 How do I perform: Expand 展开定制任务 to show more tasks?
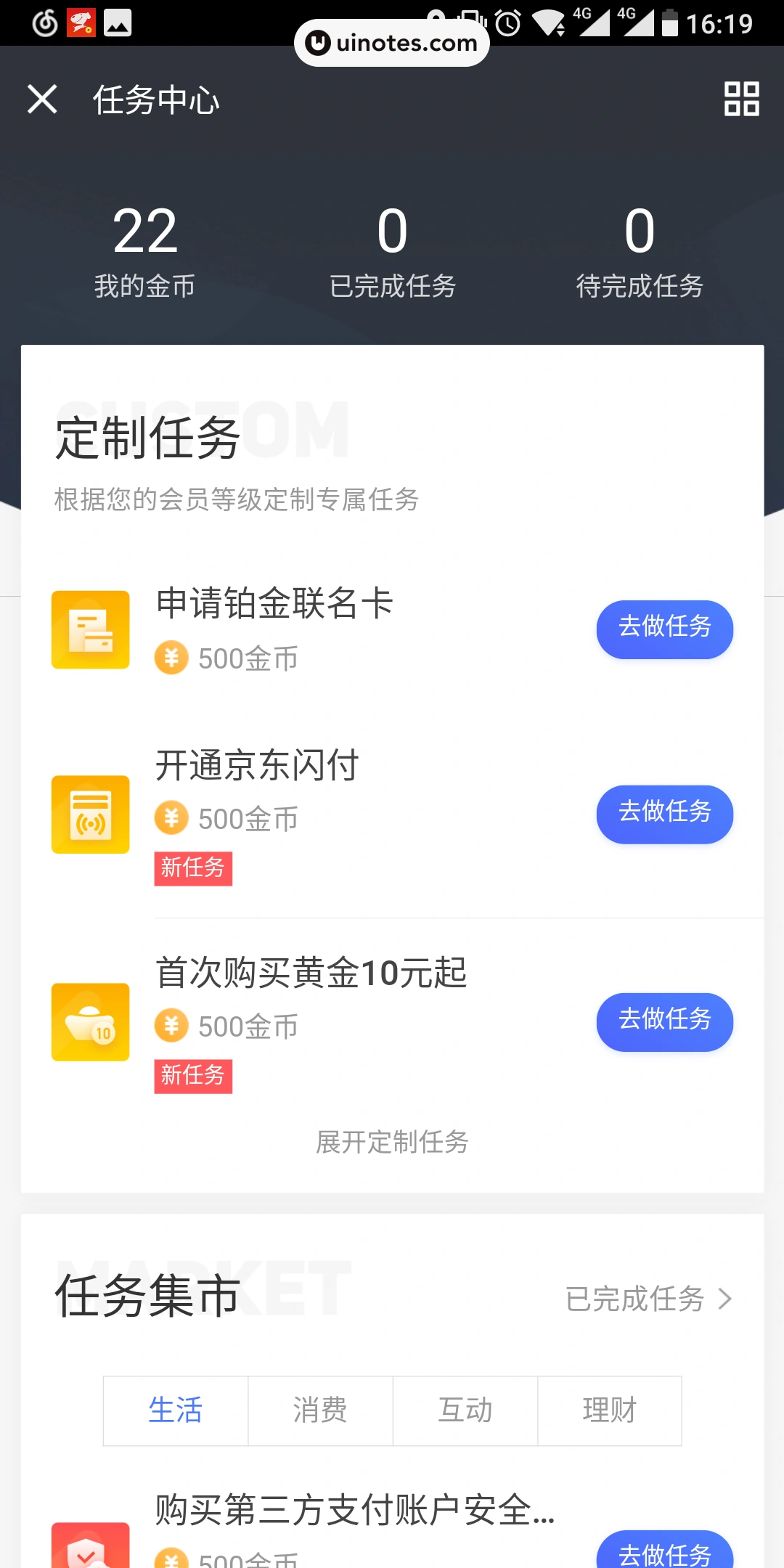click(x=392, y=1142)
